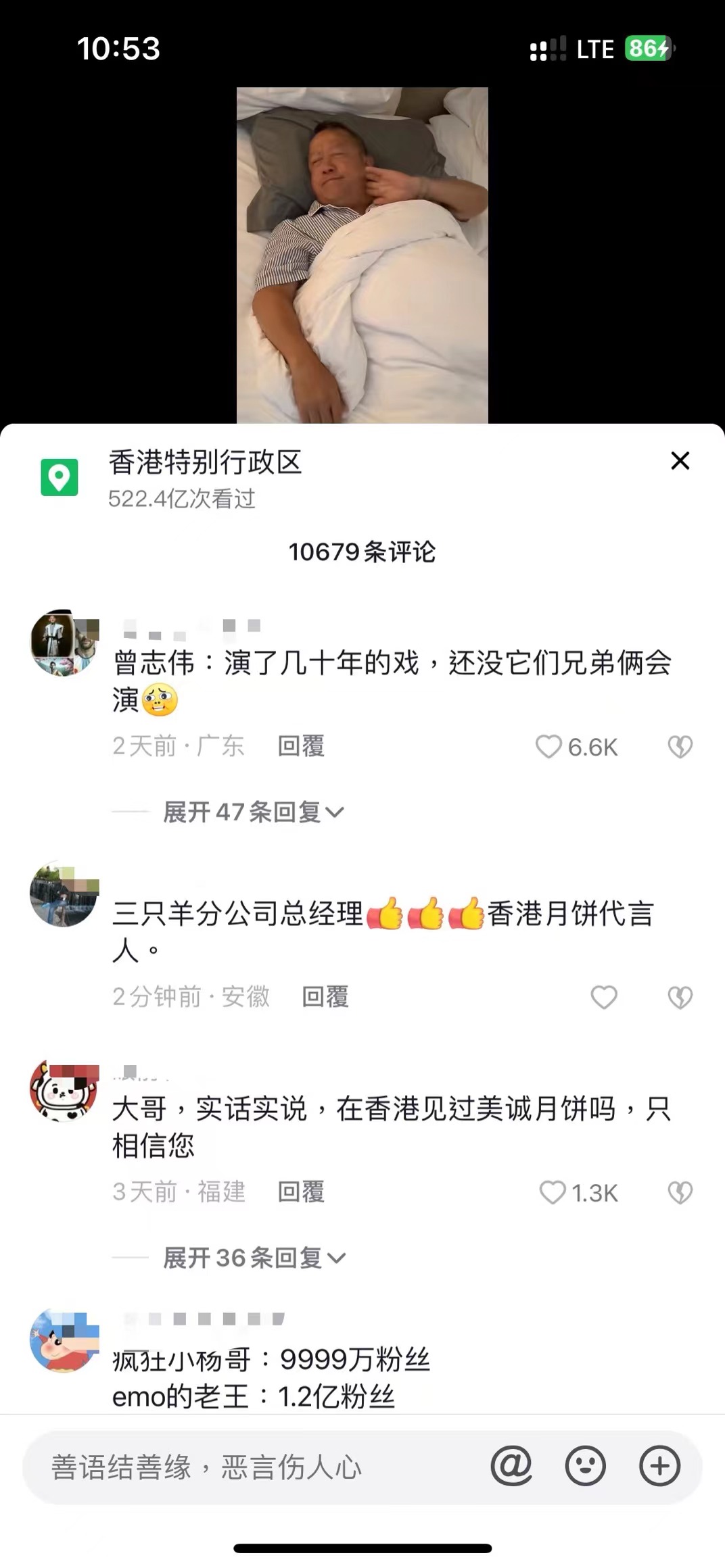Reply to the 三只羊分公司总经理 comment
Viewport: 725px width, 1568px height.
coord(325,997)
